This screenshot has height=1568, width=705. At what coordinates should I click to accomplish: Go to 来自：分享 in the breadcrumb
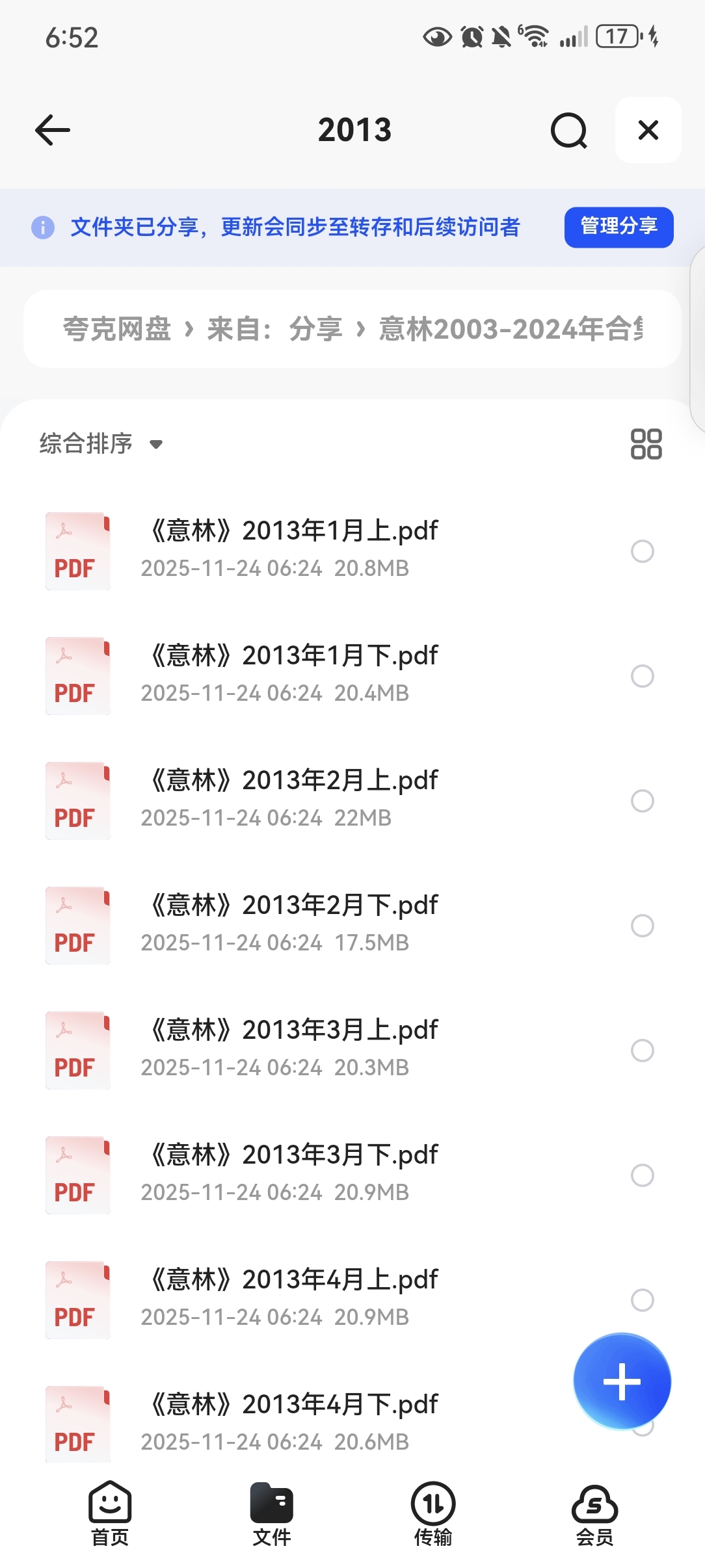click(274, 329)
